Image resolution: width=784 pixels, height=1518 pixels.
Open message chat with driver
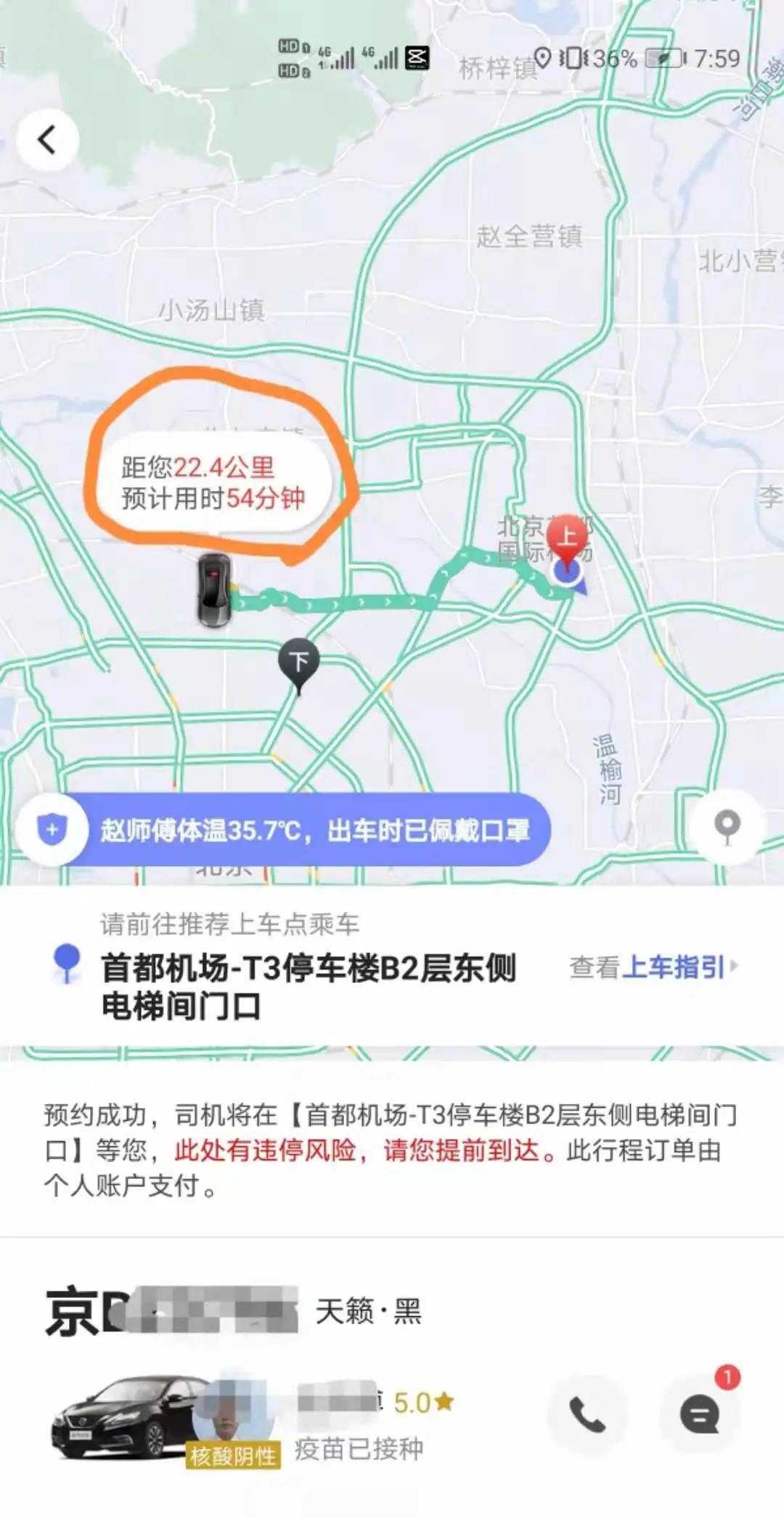pyautogui.click(x=699, y=1414)
